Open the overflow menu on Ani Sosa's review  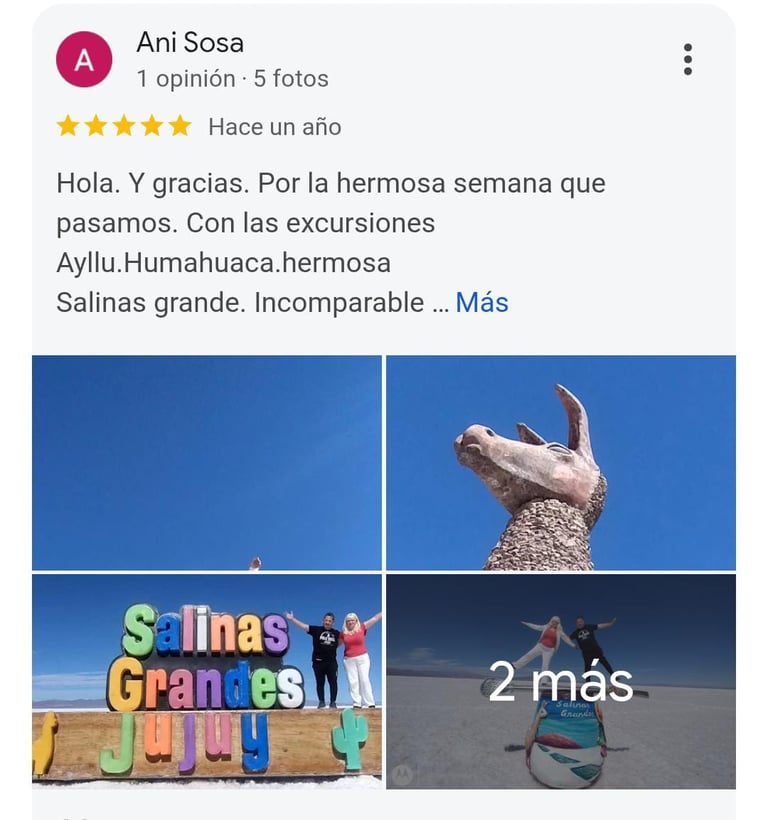pyautogui.click(x=687, y=60)
